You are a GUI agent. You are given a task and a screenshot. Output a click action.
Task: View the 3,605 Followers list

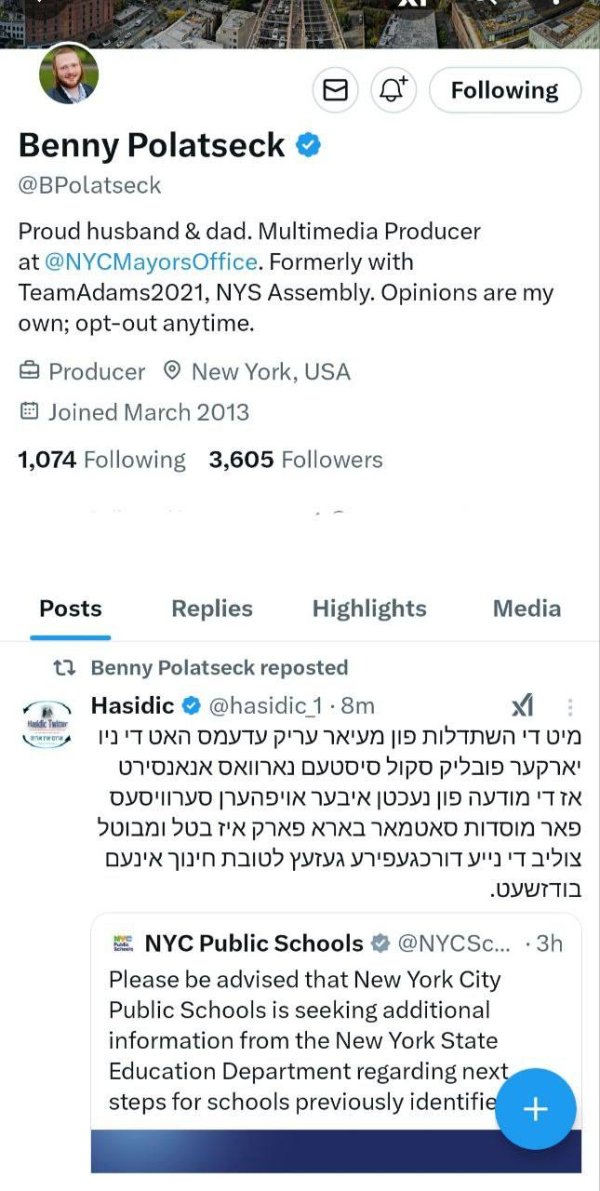(296, 460)
